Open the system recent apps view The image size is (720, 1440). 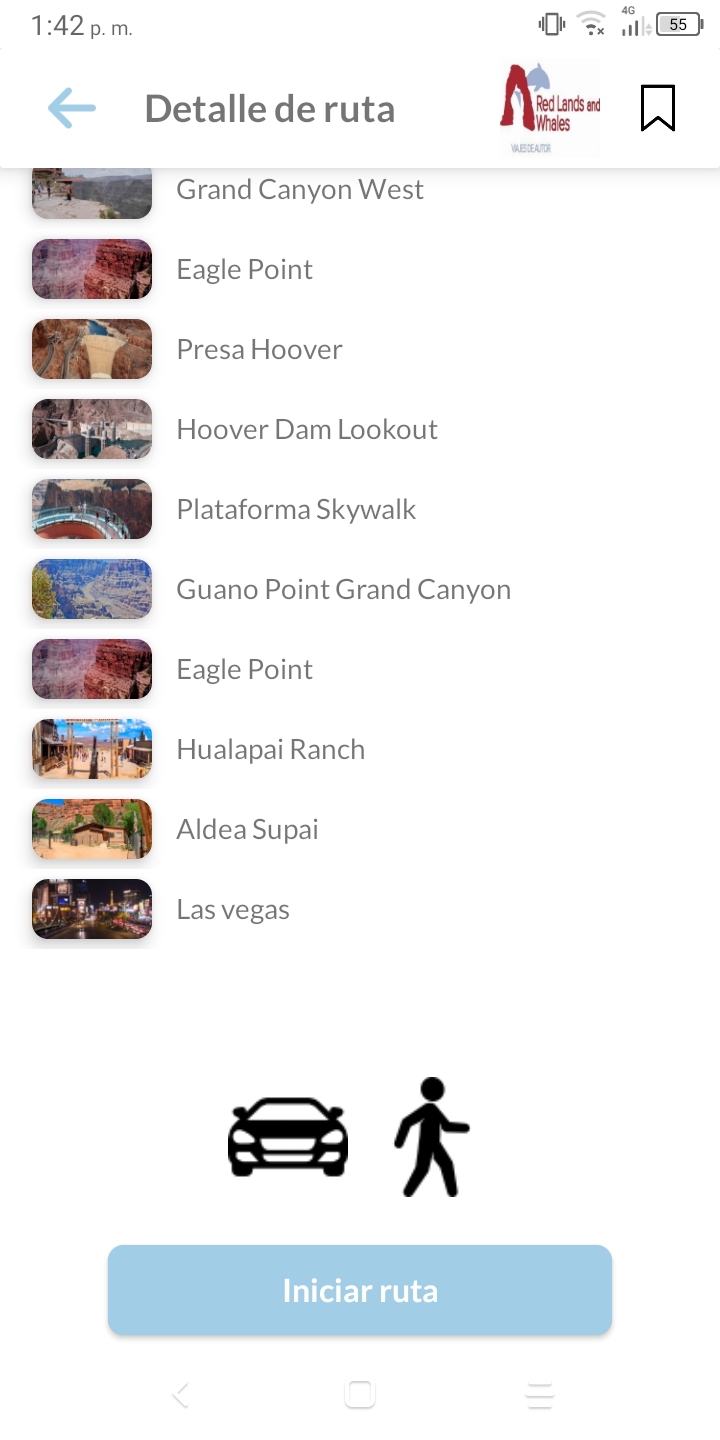tap(539, 1394)
